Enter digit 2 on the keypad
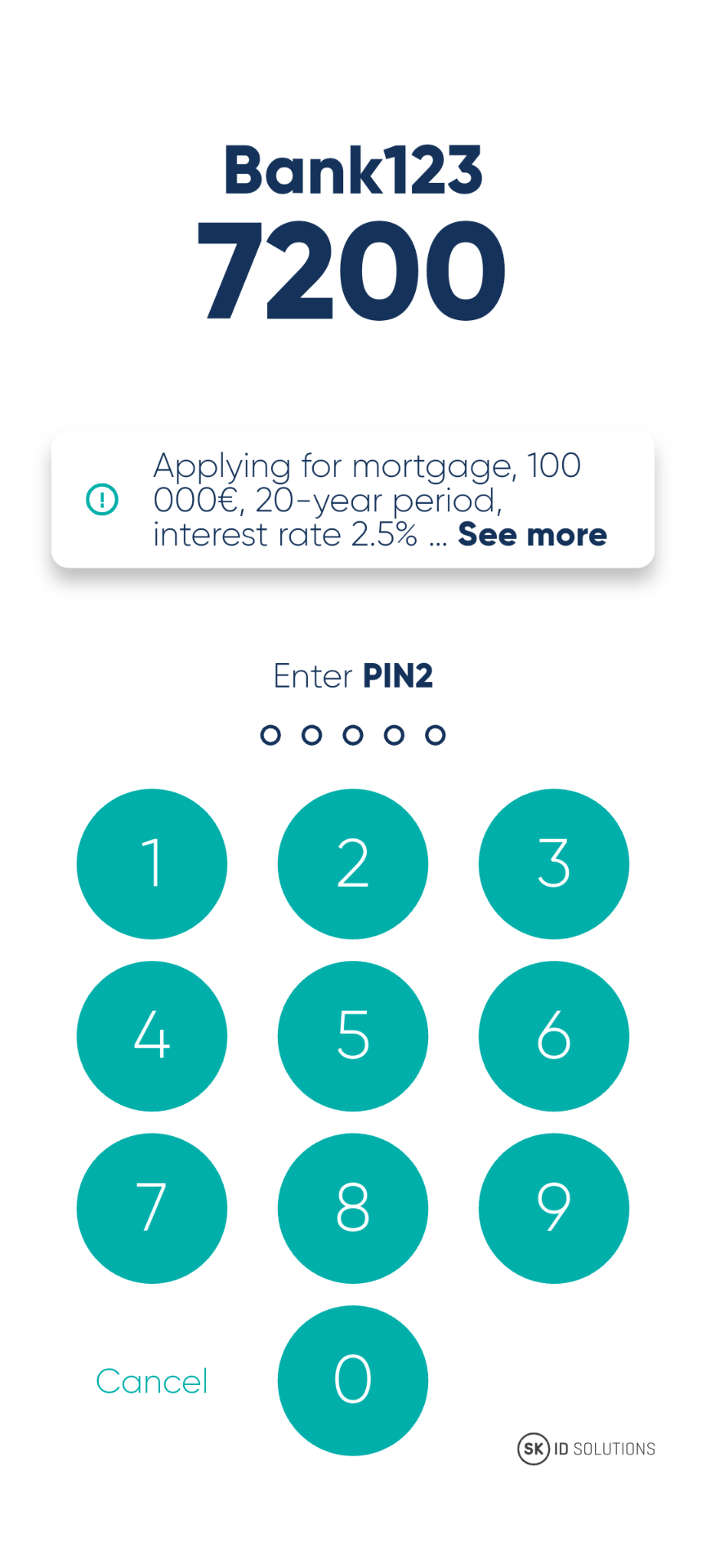Image resolution: width=706 pixels, height=1568 pixels. (x=353, y=864)
